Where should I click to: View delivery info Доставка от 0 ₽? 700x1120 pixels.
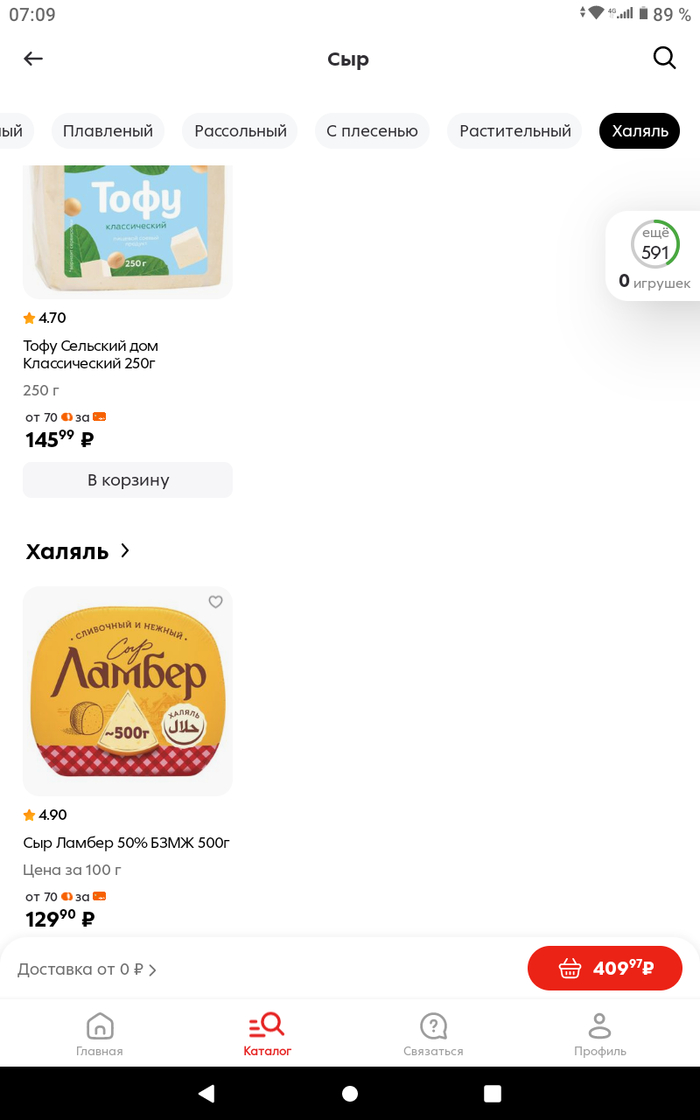[87, 969]
